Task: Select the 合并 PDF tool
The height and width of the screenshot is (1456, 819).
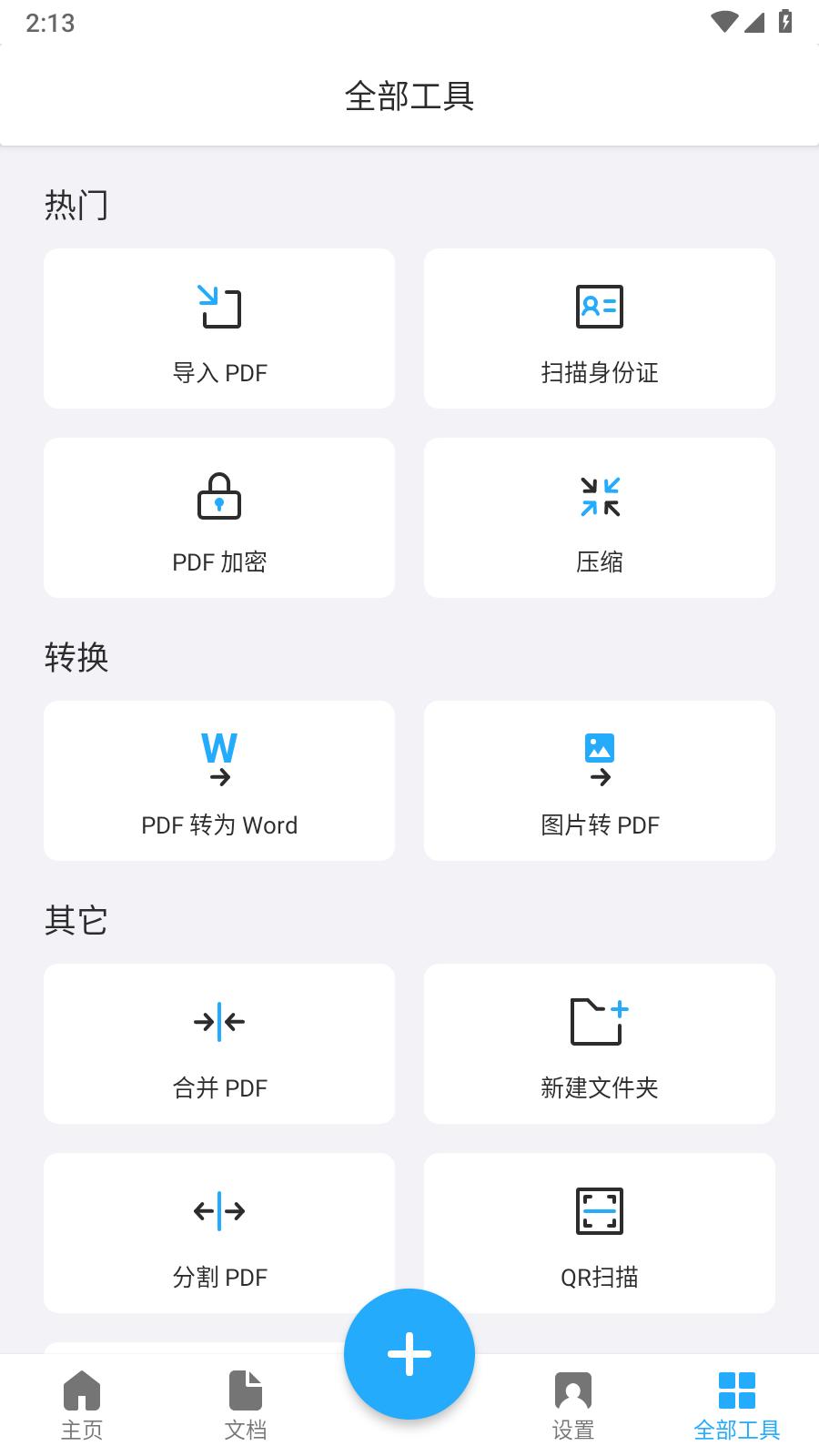Action: pyautogui.click(x=219, y=1044)
